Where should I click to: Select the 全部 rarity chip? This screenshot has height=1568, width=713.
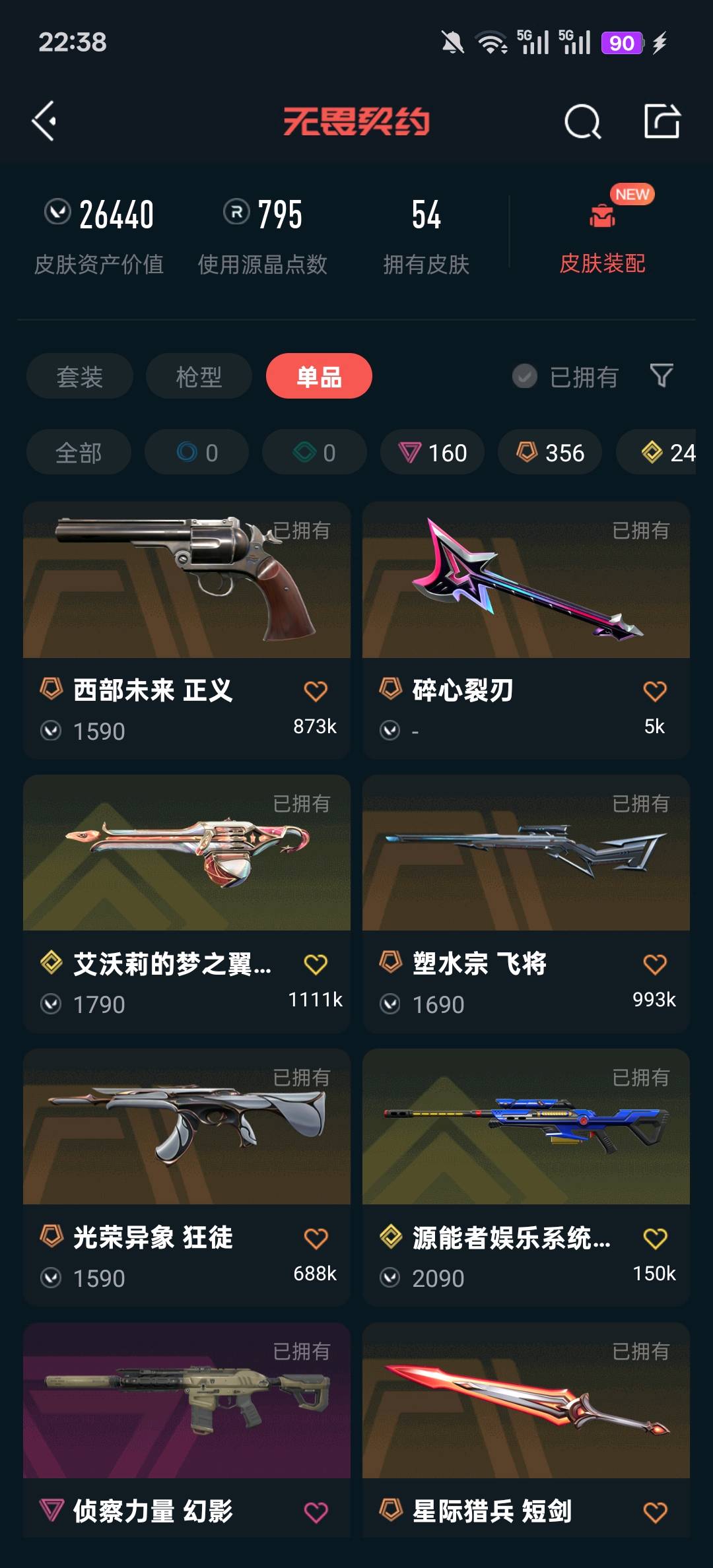coord(79,453)
